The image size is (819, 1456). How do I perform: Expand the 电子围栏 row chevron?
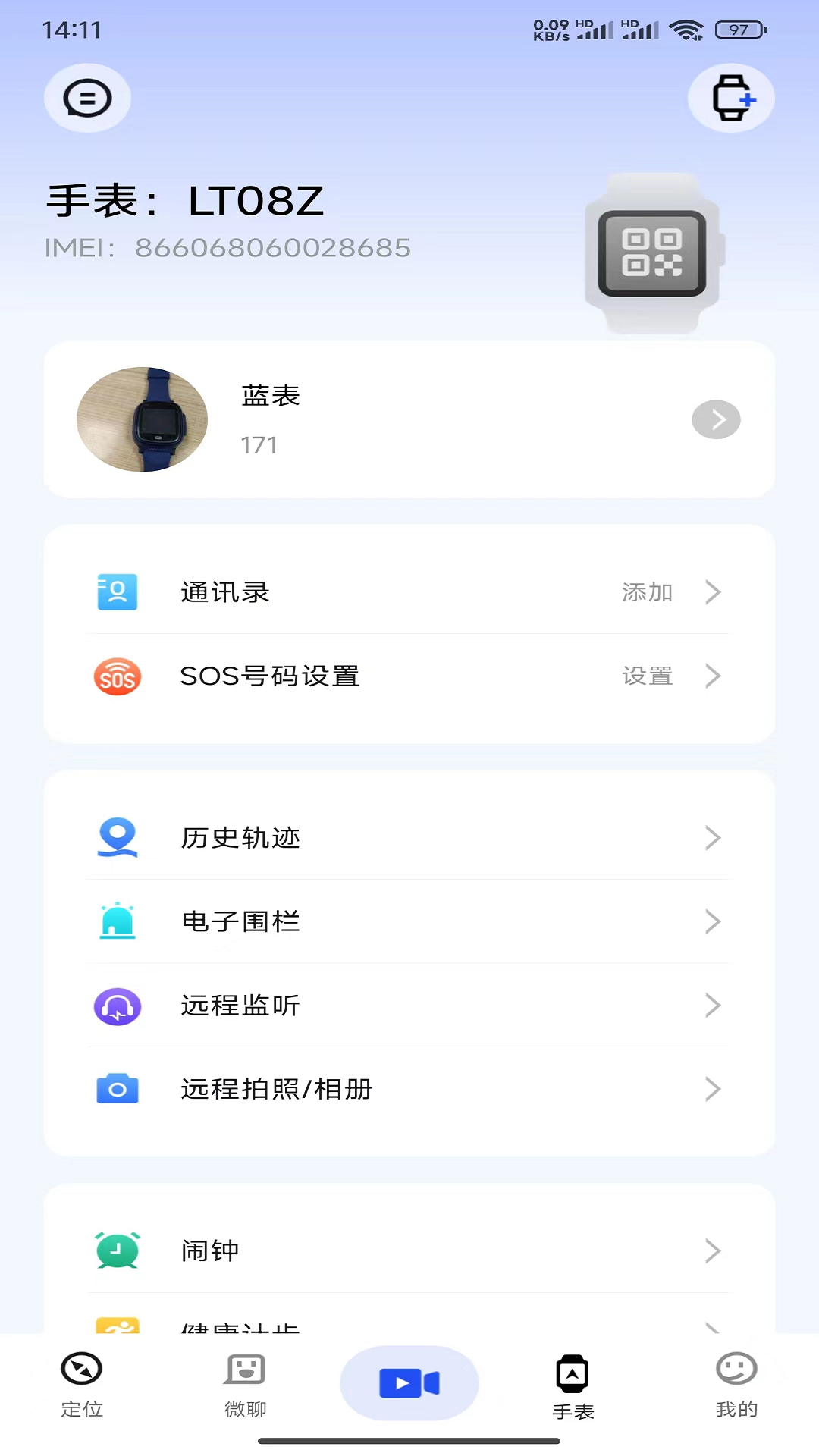[713, 922]
